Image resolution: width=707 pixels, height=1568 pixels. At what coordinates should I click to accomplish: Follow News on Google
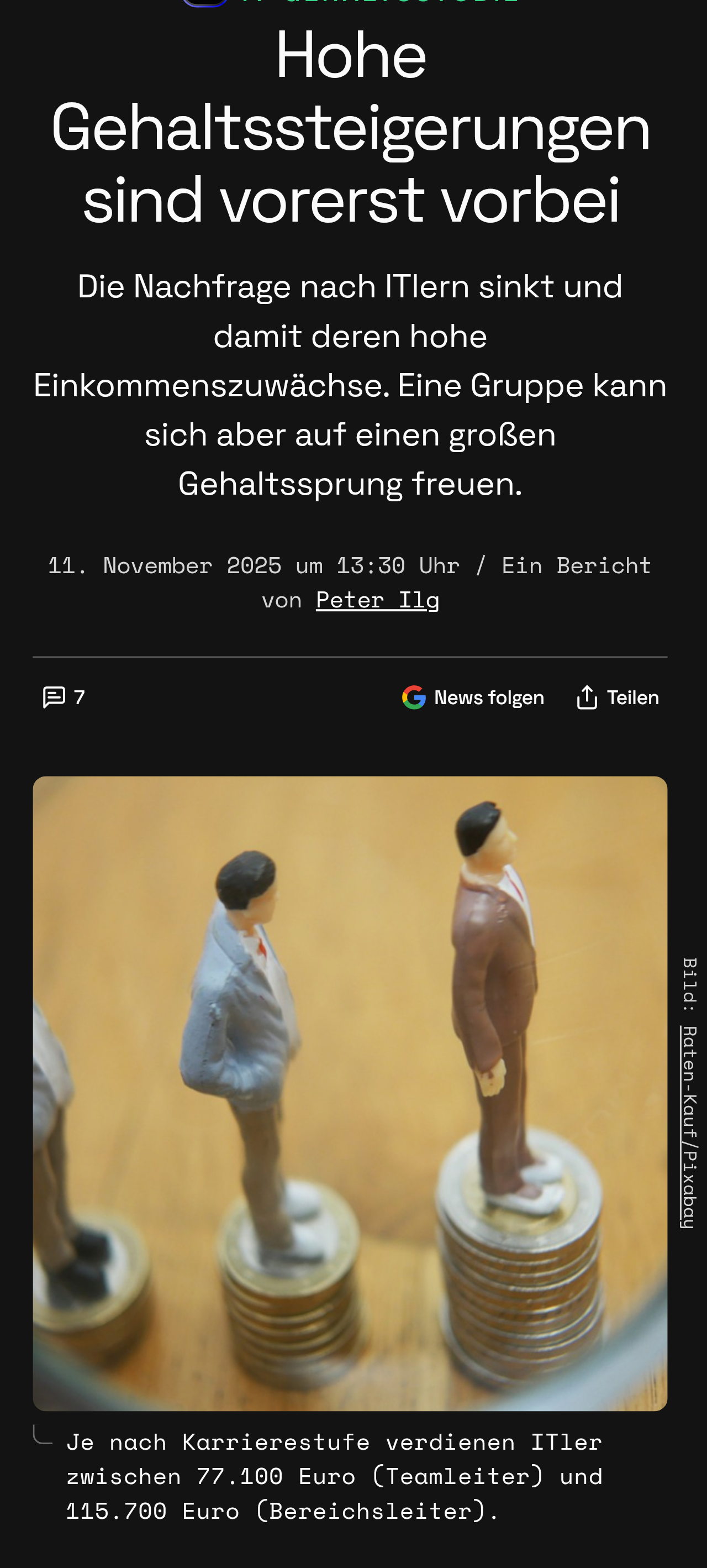[473, 698]
